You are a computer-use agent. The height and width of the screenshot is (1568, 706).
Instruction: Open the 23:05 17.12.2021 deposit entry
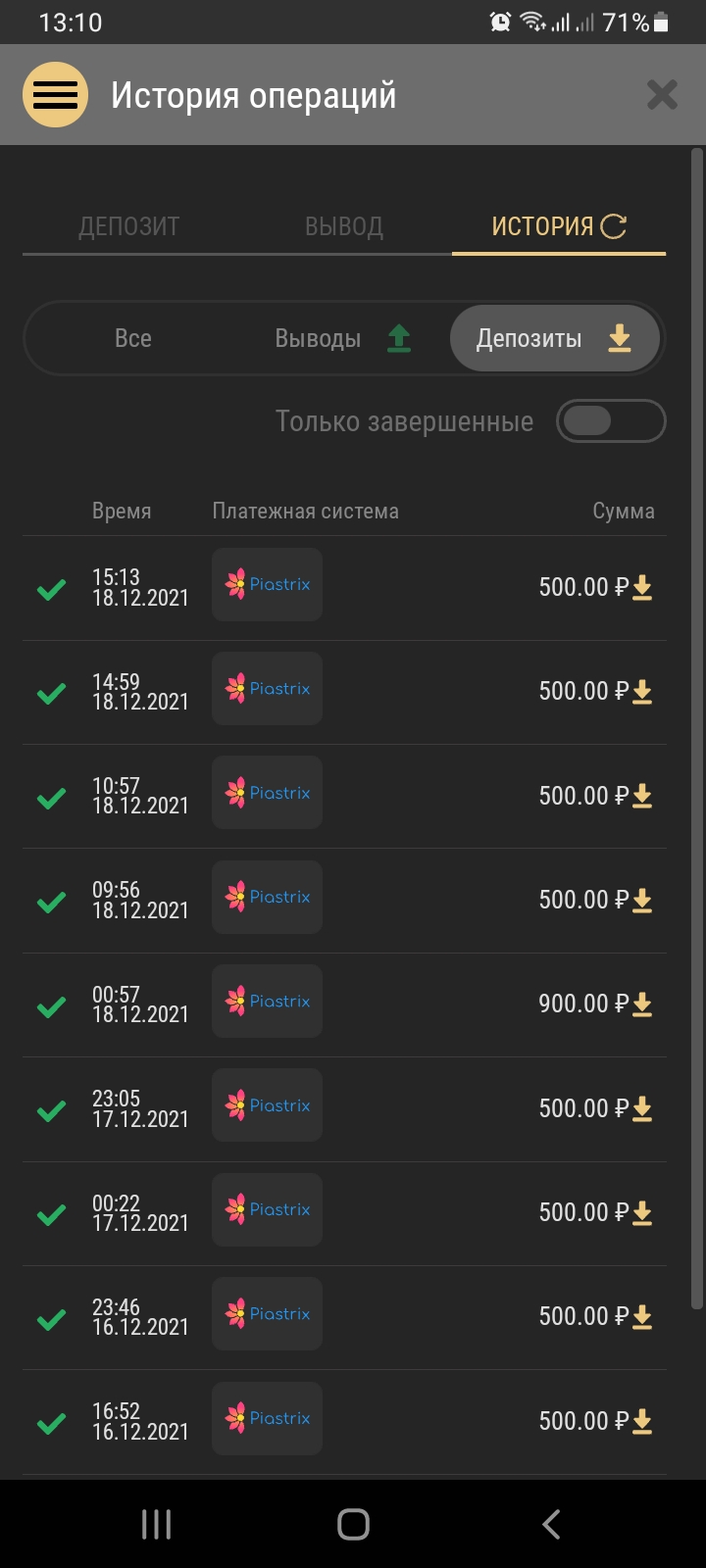point(344,1109)
